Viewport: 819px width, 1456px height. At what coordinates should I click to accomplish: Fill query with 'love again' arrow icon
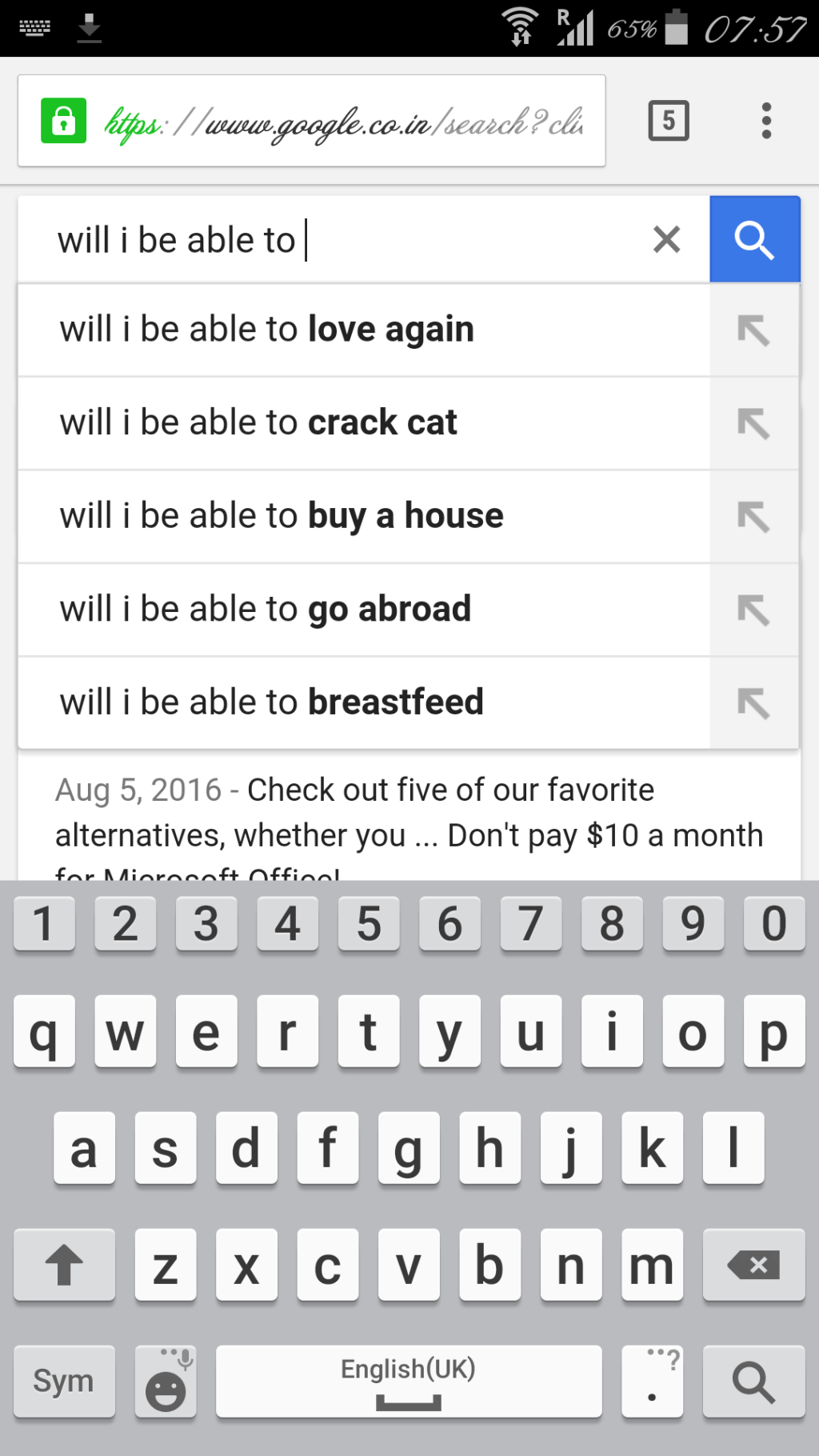[x=753, y=330]
